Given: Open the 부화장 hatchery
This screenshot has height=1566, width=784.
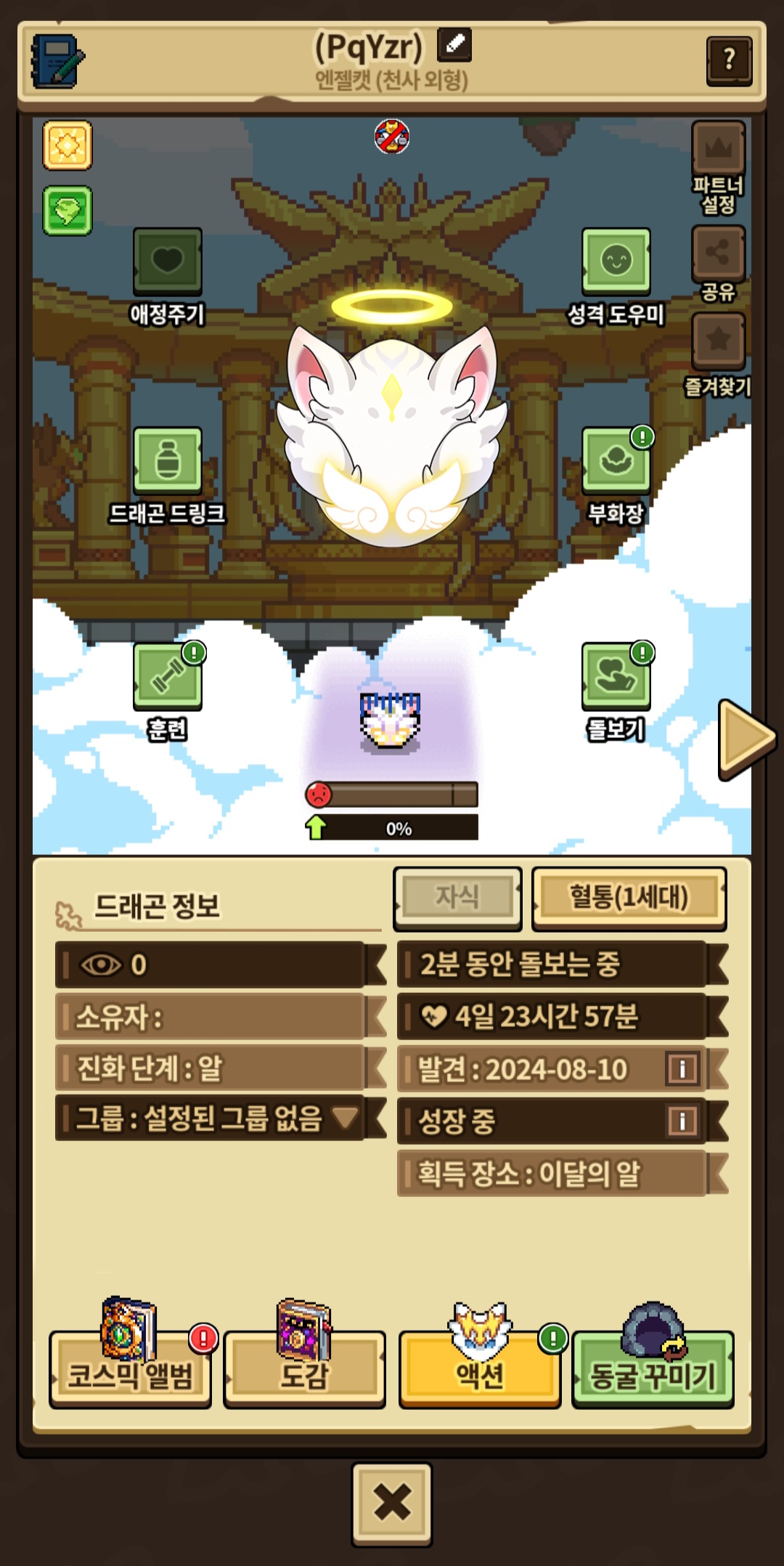Looking at the screenshot, I should (x=616, y=461).
